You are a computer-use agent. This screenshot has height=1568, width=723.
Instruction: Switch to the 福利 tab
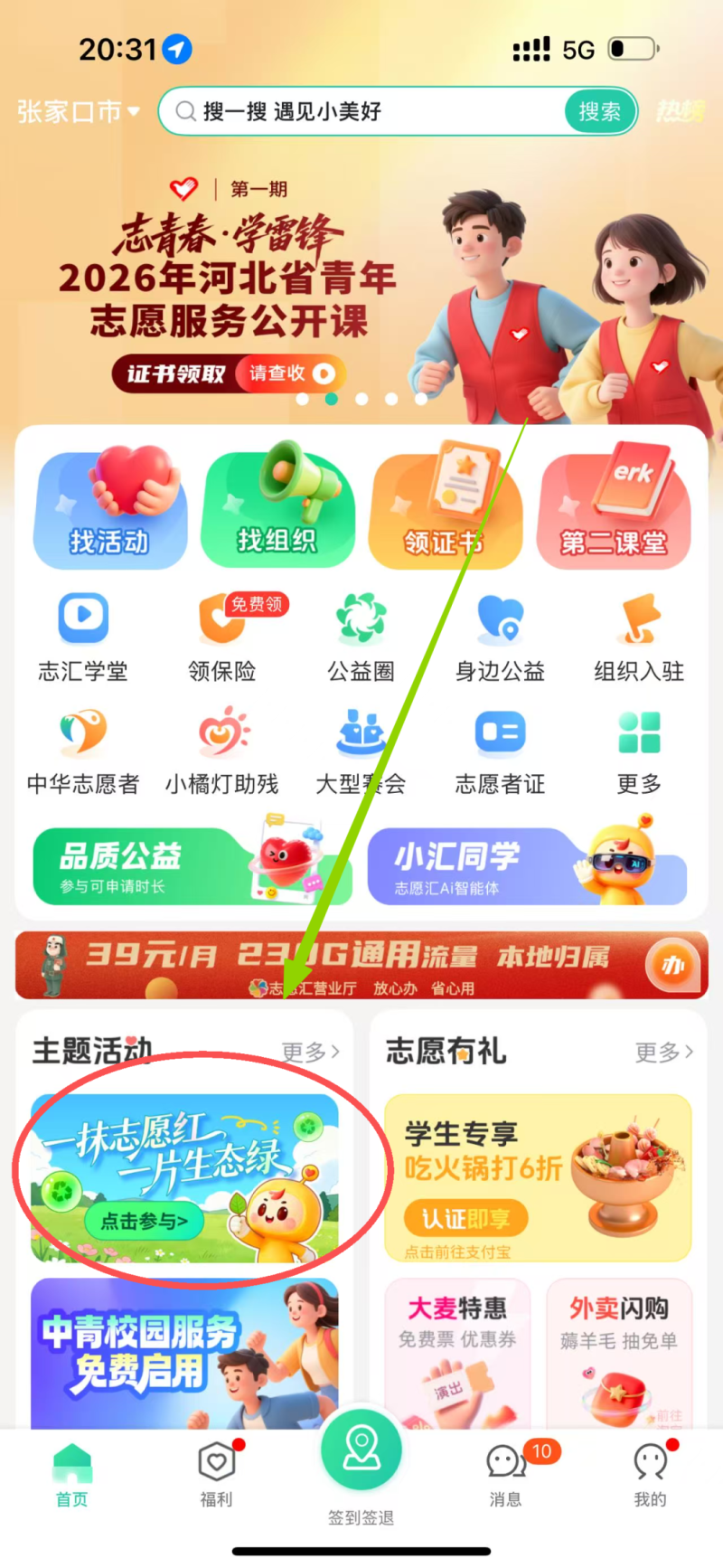217,1474
